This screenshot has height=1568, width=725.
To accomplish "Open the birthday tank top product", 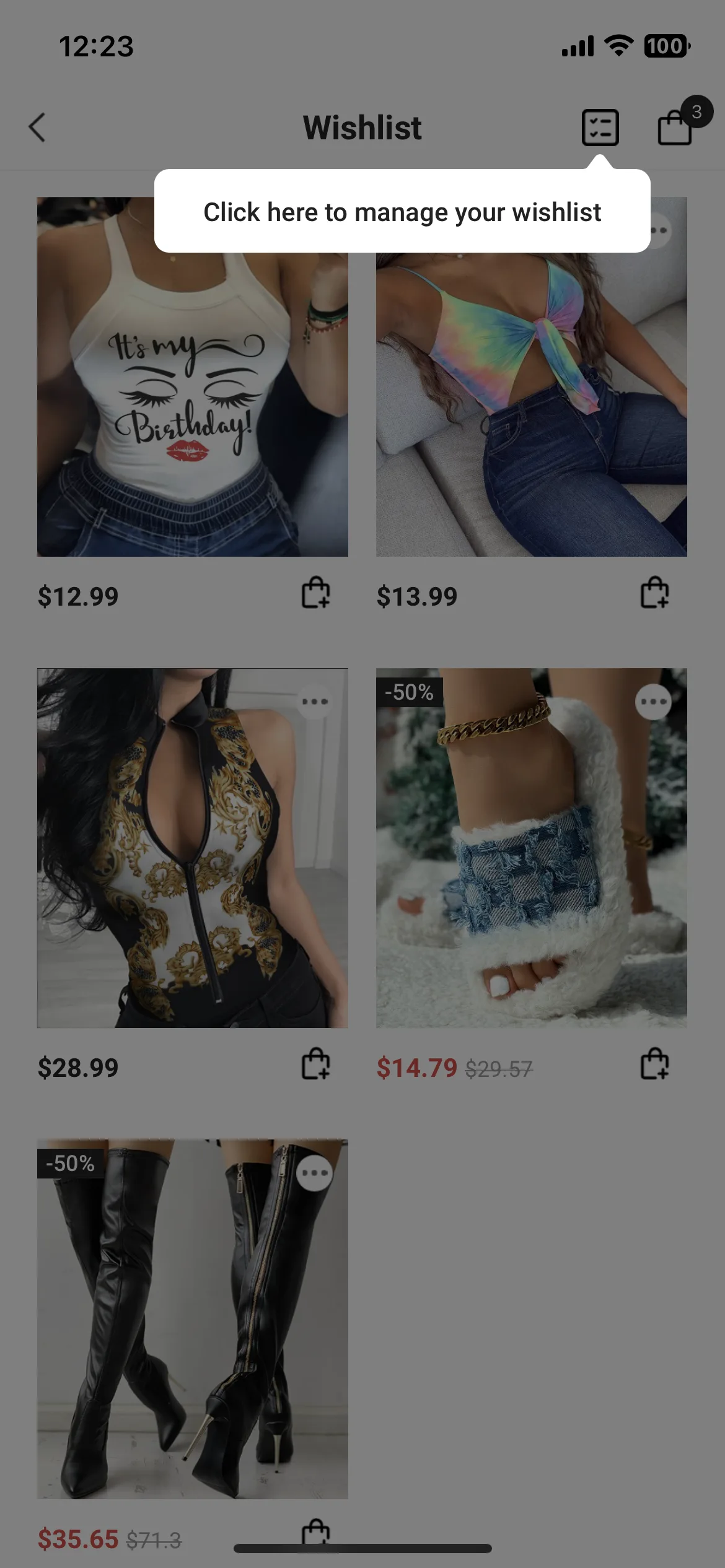I will coord(192,403).
